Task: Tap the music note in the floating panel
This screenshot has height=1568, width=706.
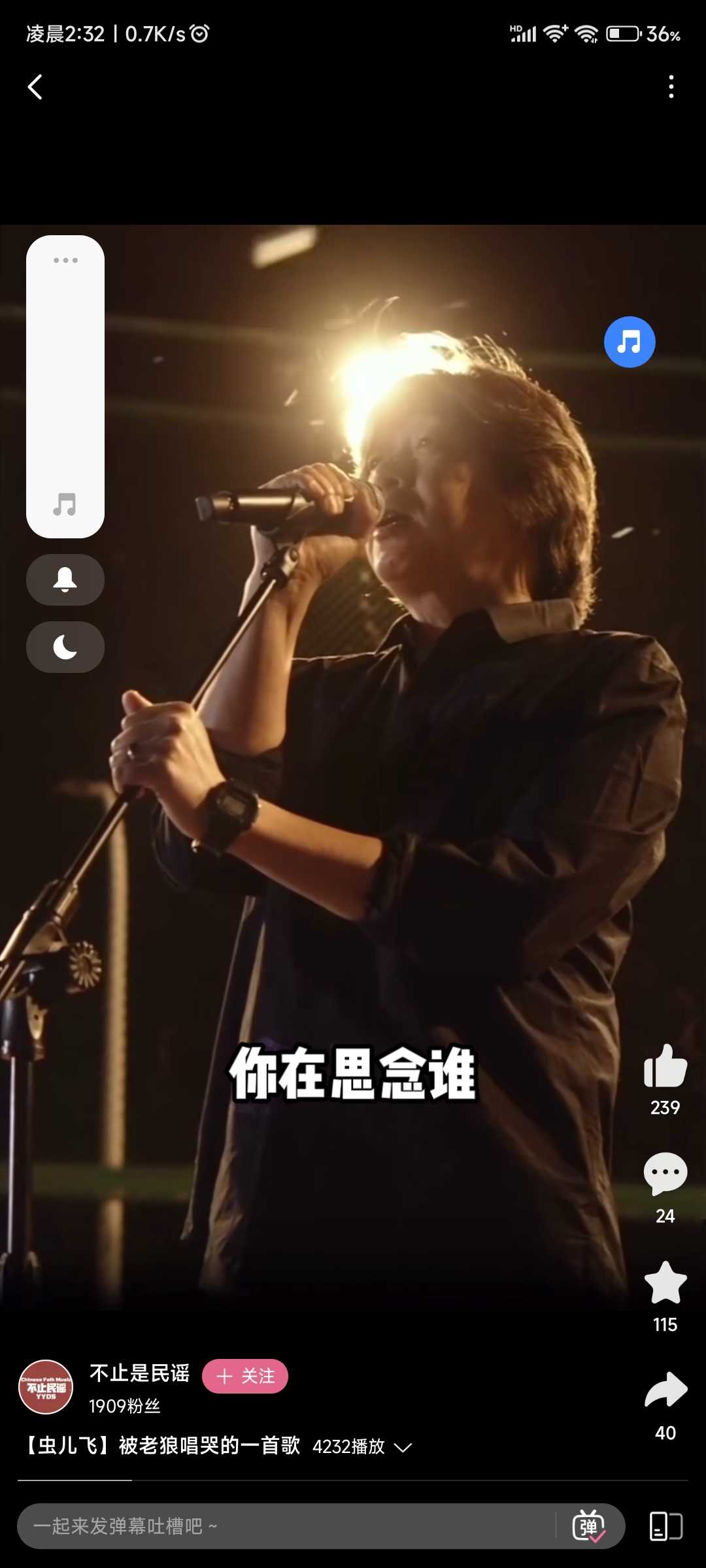Action: pos(65,504)
